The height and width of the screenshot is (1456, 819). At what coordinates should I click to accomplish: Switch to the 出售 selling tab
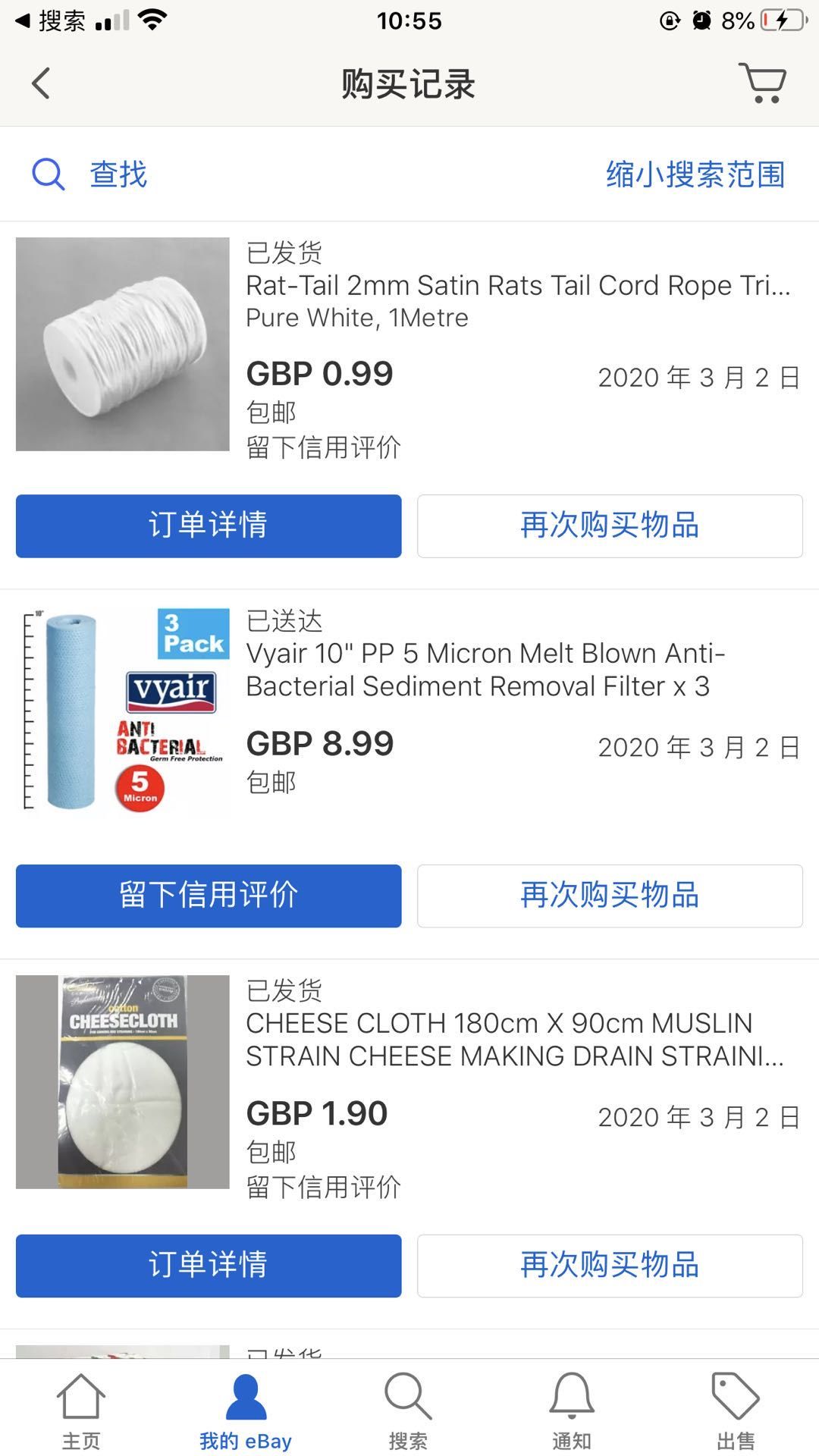(735, 1410)
